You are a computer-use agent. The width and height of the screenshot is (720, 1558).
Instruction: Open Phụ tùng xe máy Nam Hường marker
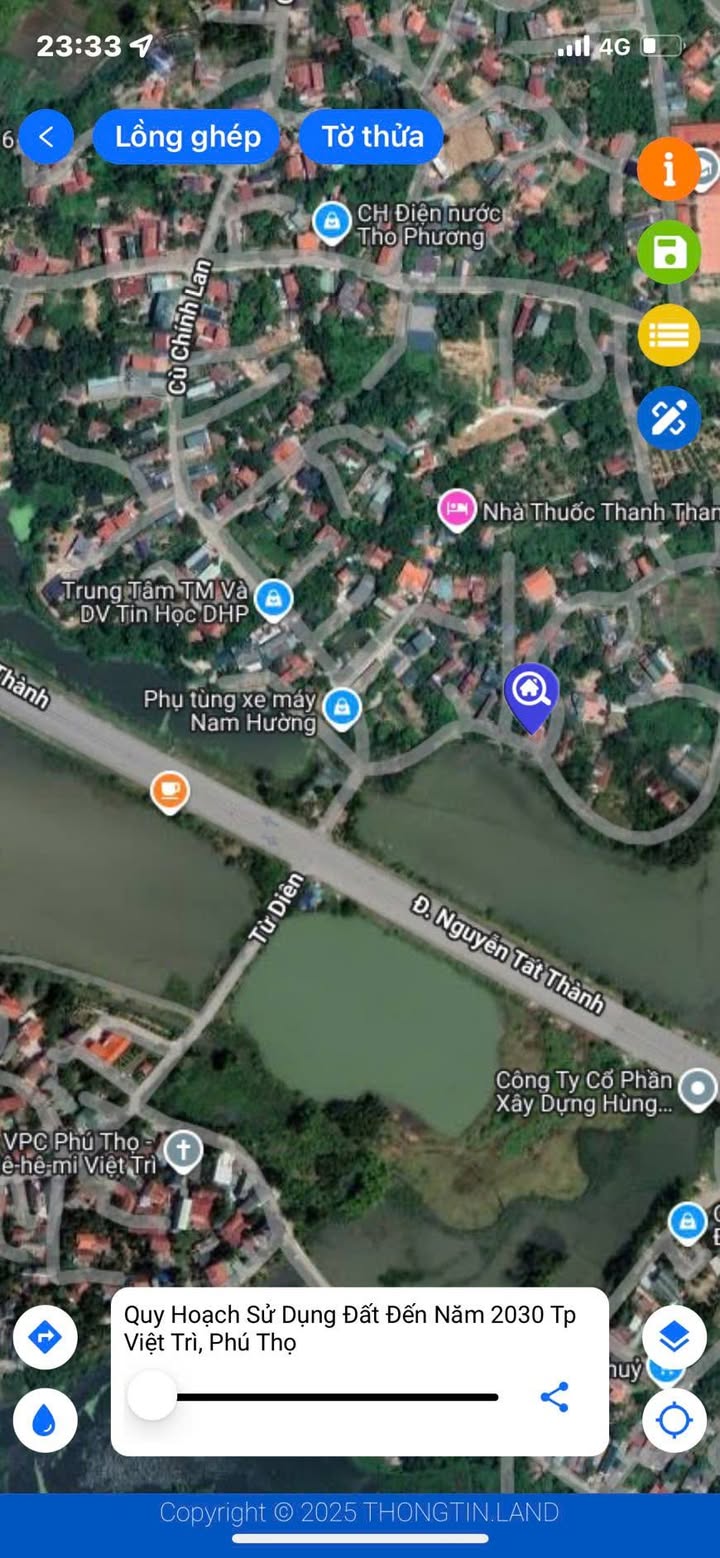coord(342,707)
